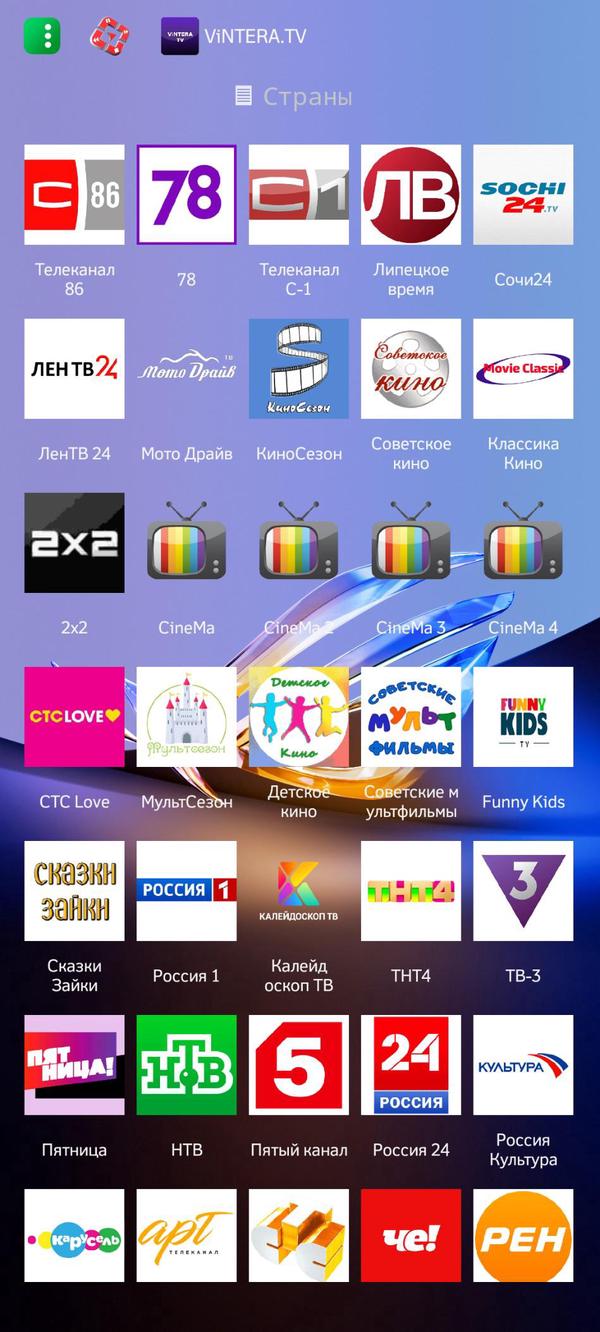Open the red lifebuoy icon
Image resolution: width=600 pixels, height=1332 pixels.
[110, 36]
